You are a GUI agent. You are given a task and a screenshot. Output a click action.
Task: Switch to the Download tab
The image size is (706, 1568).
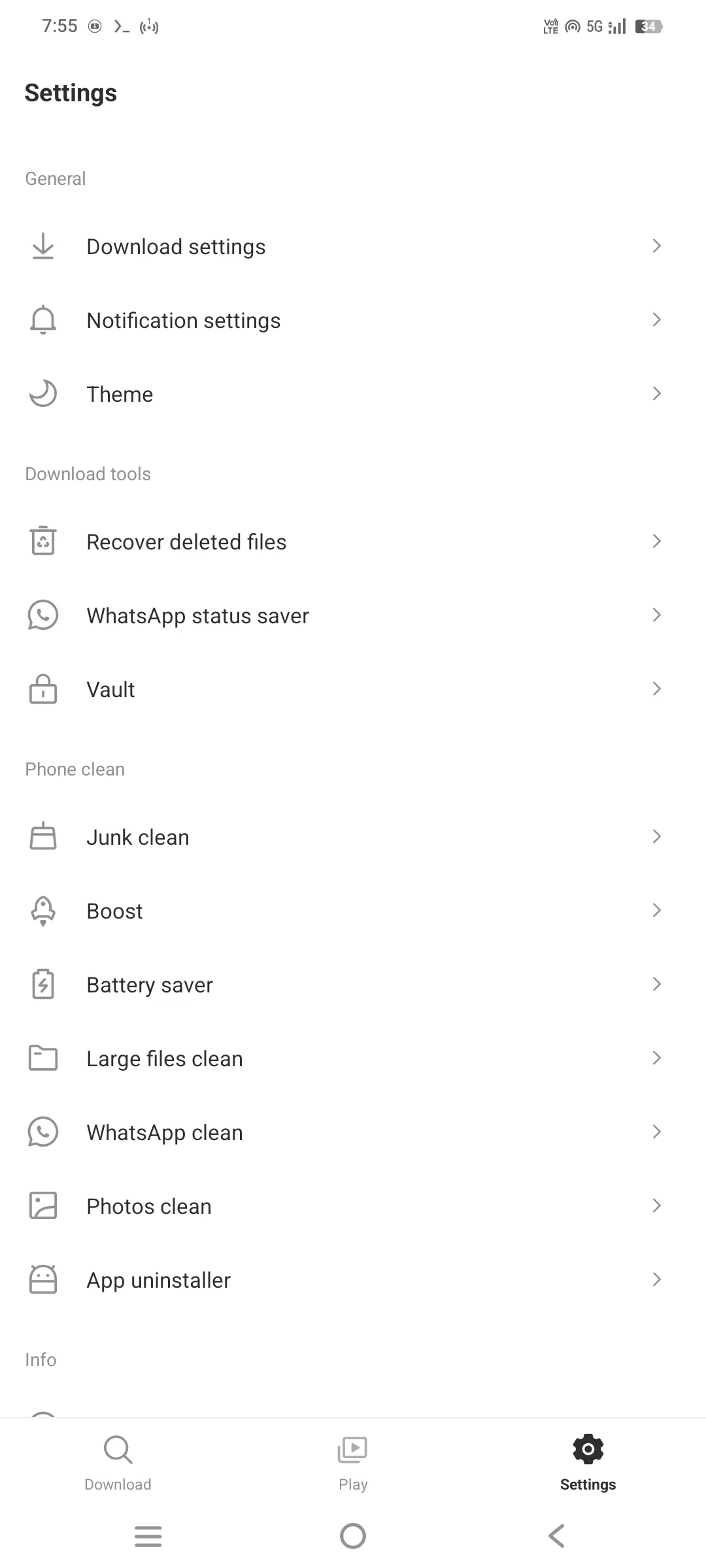118,1463
